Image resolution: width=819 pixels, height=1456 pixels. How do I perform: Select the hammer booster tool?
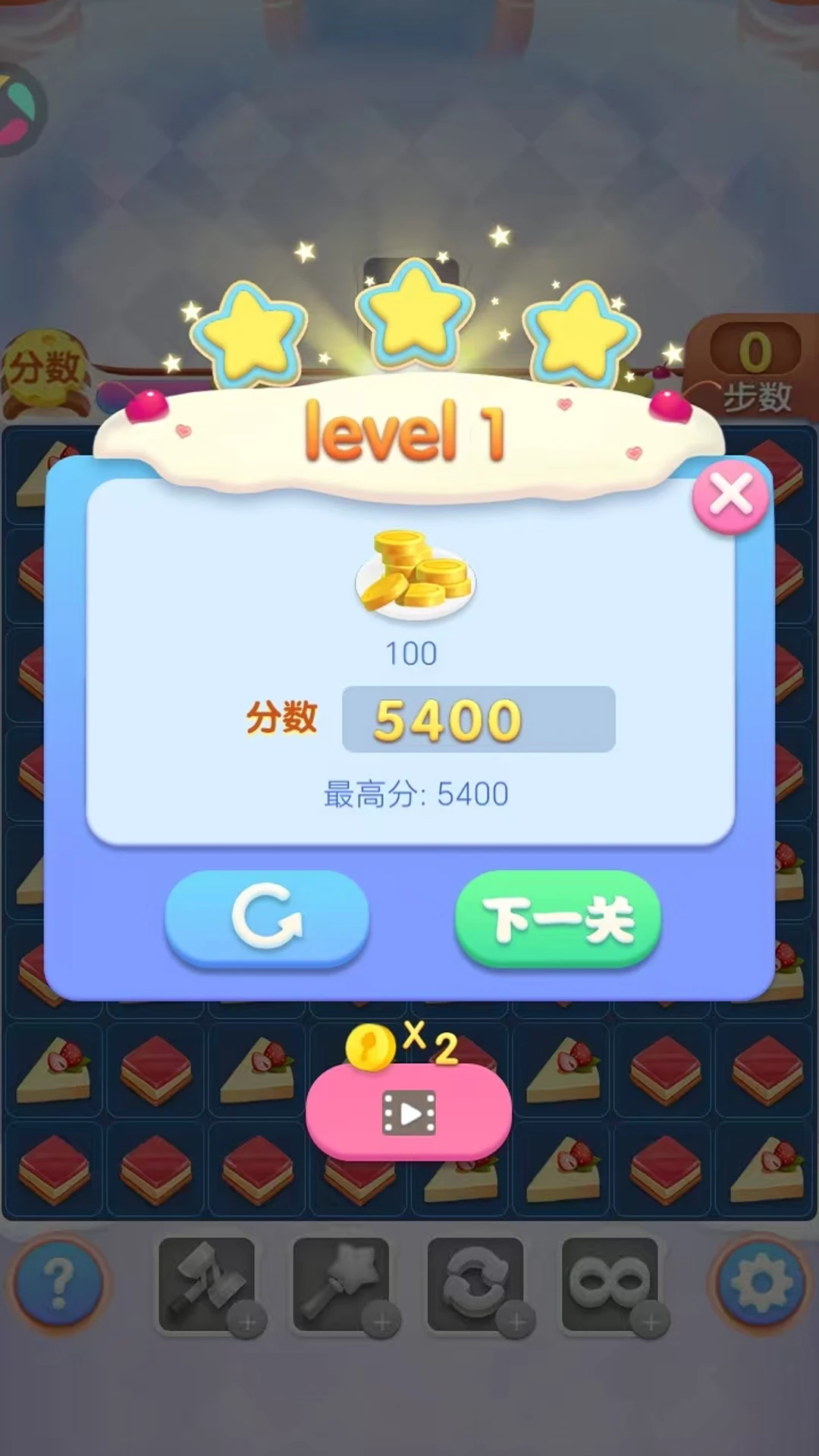coord(205,1282)
